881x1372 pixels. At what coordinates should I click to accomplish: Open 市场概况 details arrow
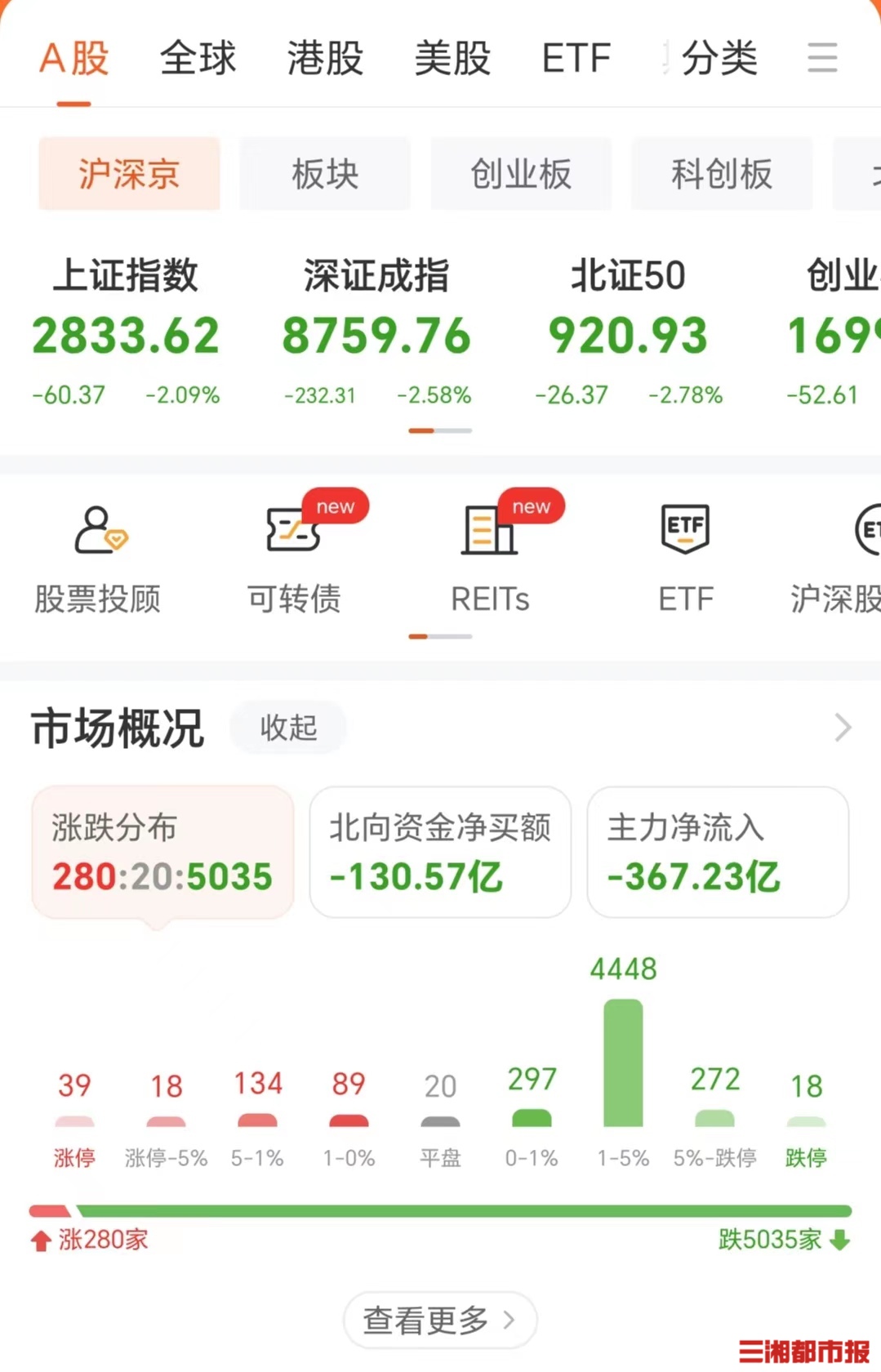(x=842, y=727)
